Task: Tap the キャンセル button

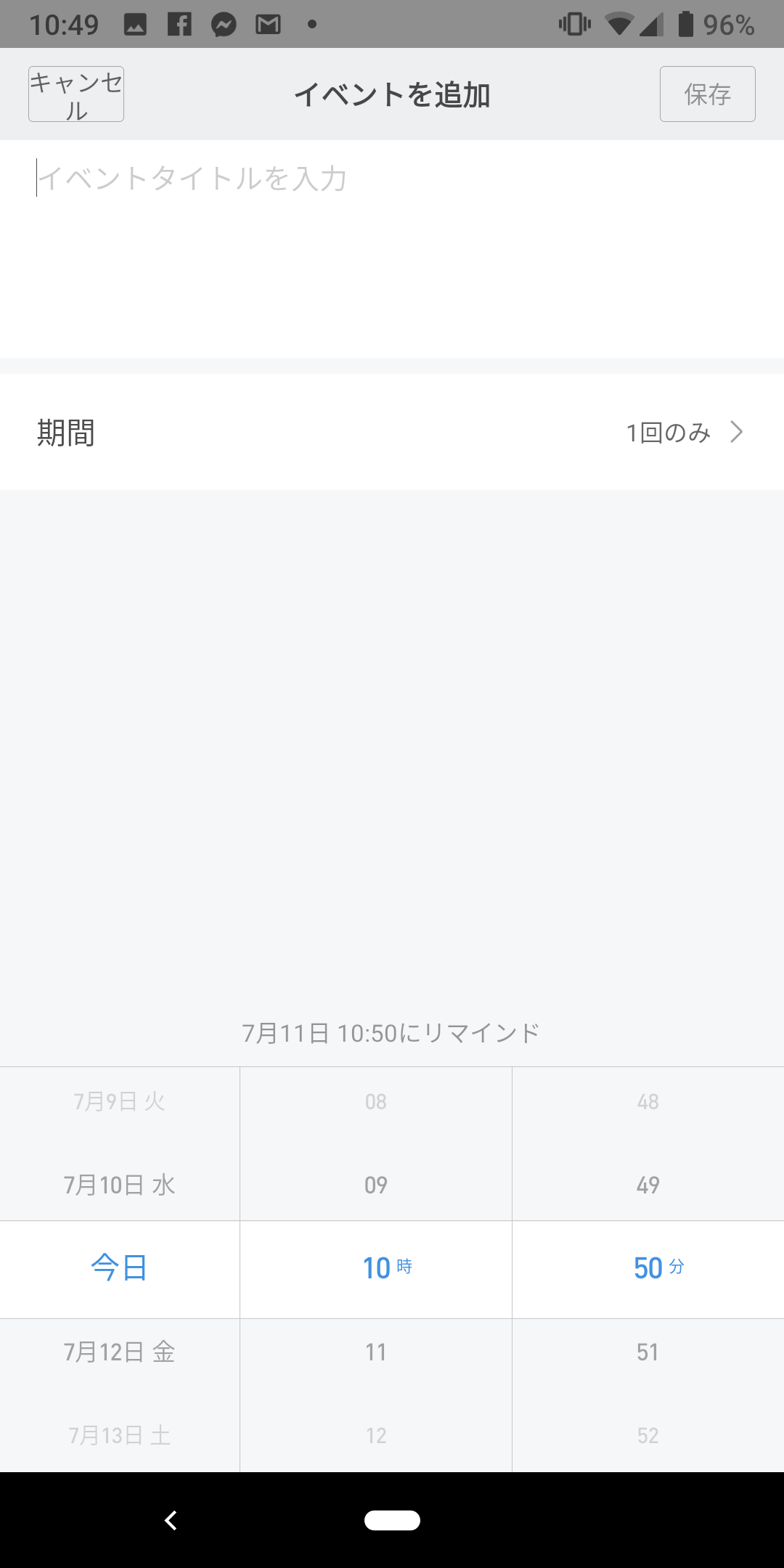Action: point(76,94)
